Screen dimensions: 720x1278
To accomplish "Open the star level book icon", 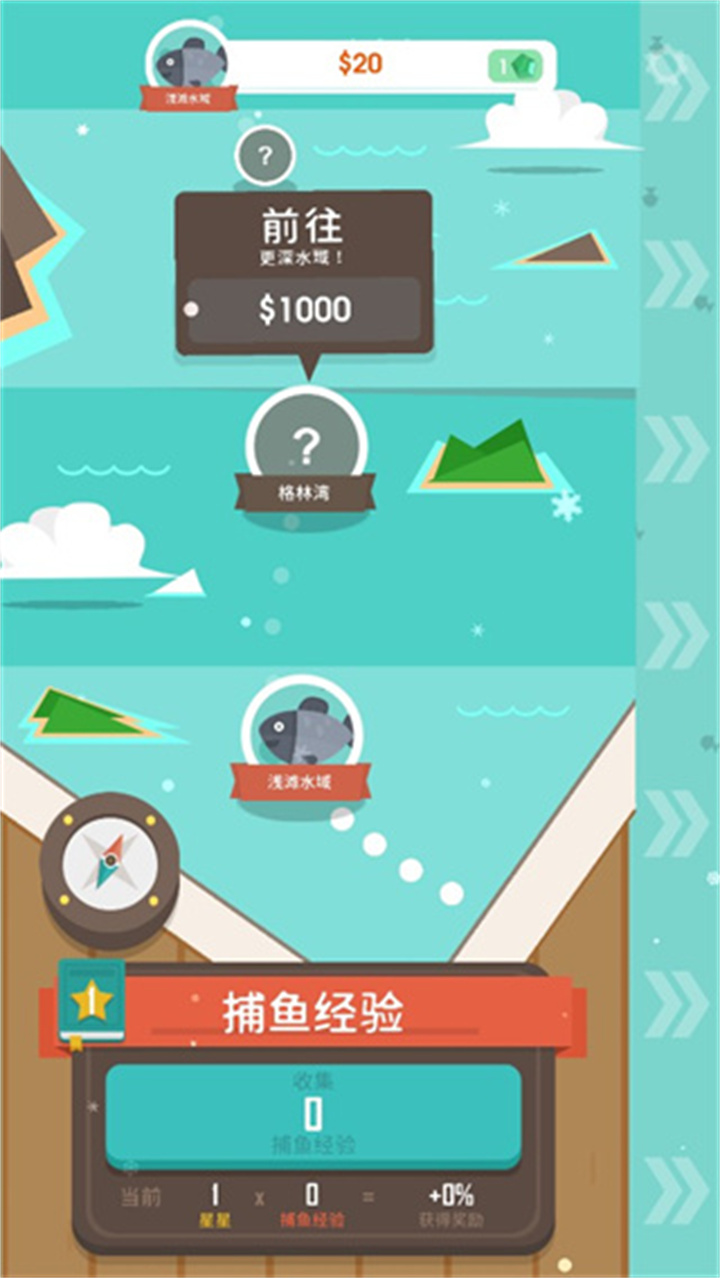I will (x=92, y=1001).
